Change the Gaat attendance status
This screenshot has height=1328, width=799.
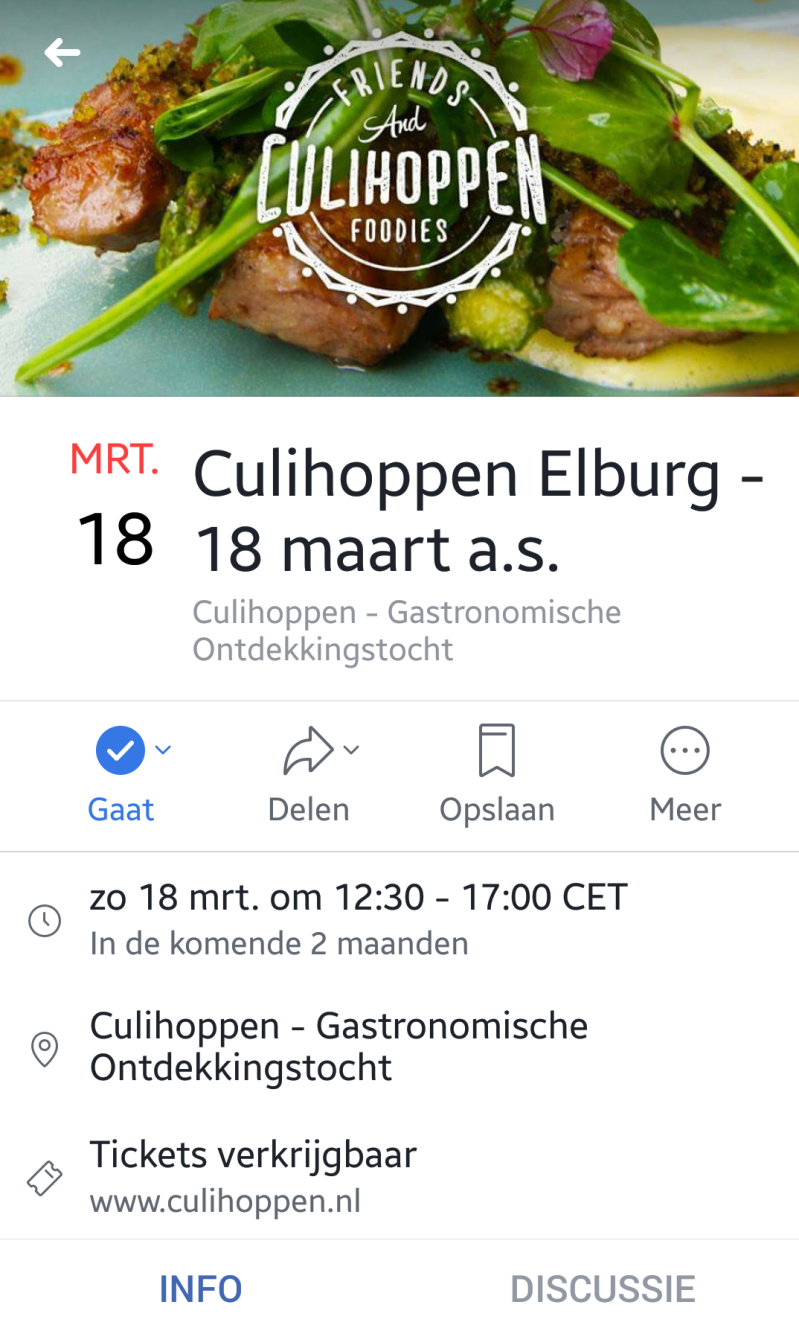tap(122, 772)
